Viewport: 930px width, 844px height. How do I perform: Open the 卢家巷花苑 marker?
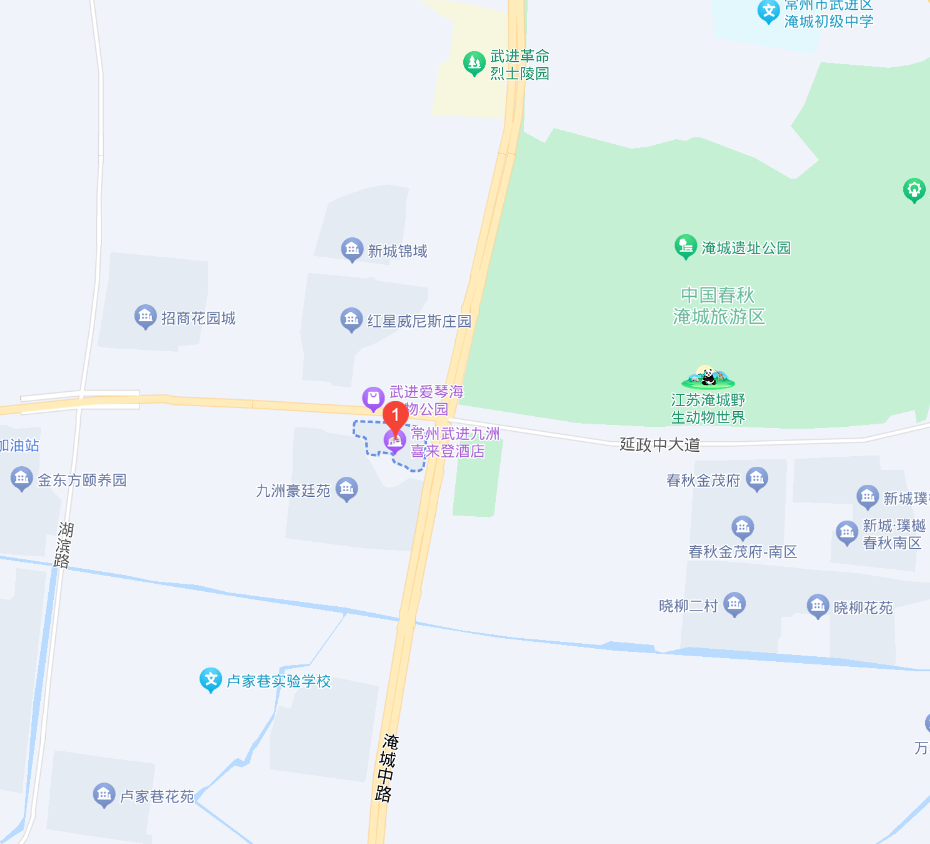click(x=104, y=796)
